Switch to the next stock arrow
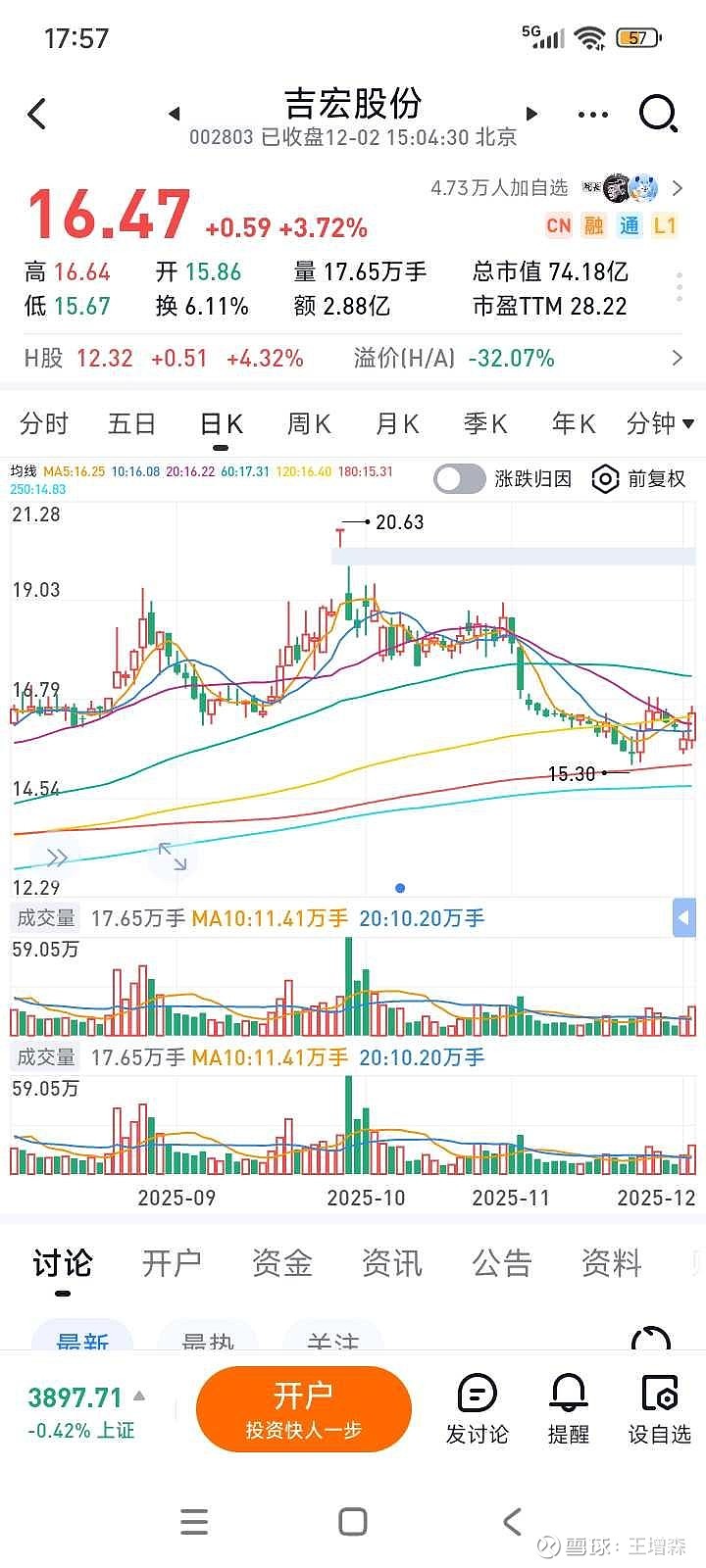Image resolution: width=706 pixels, height=1568 pixels. (x=531, y=114)
